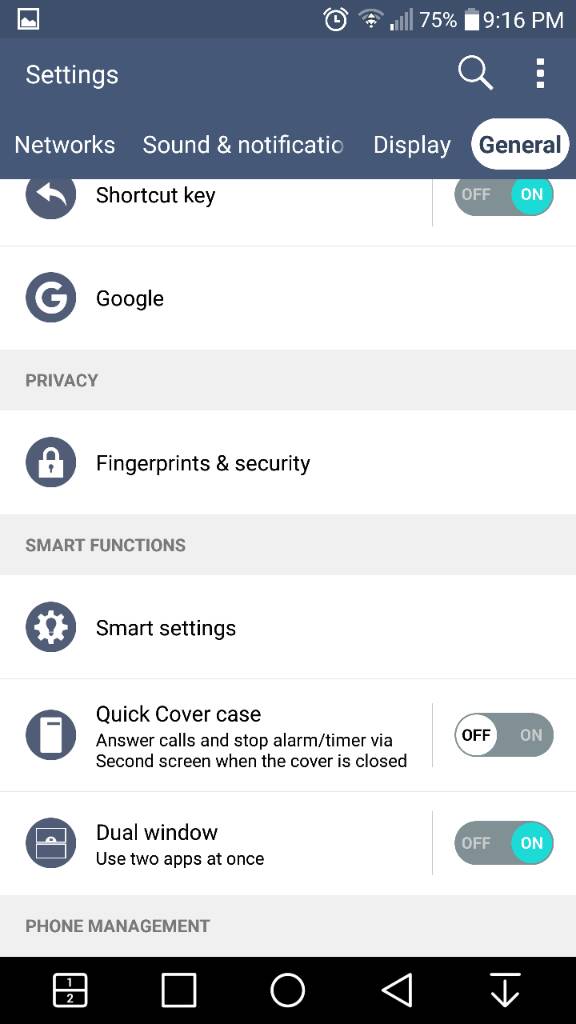Viewport: 576px width, 1024px height.
Task: Enable the Quick Cover case switch
Action: [504, 735]
